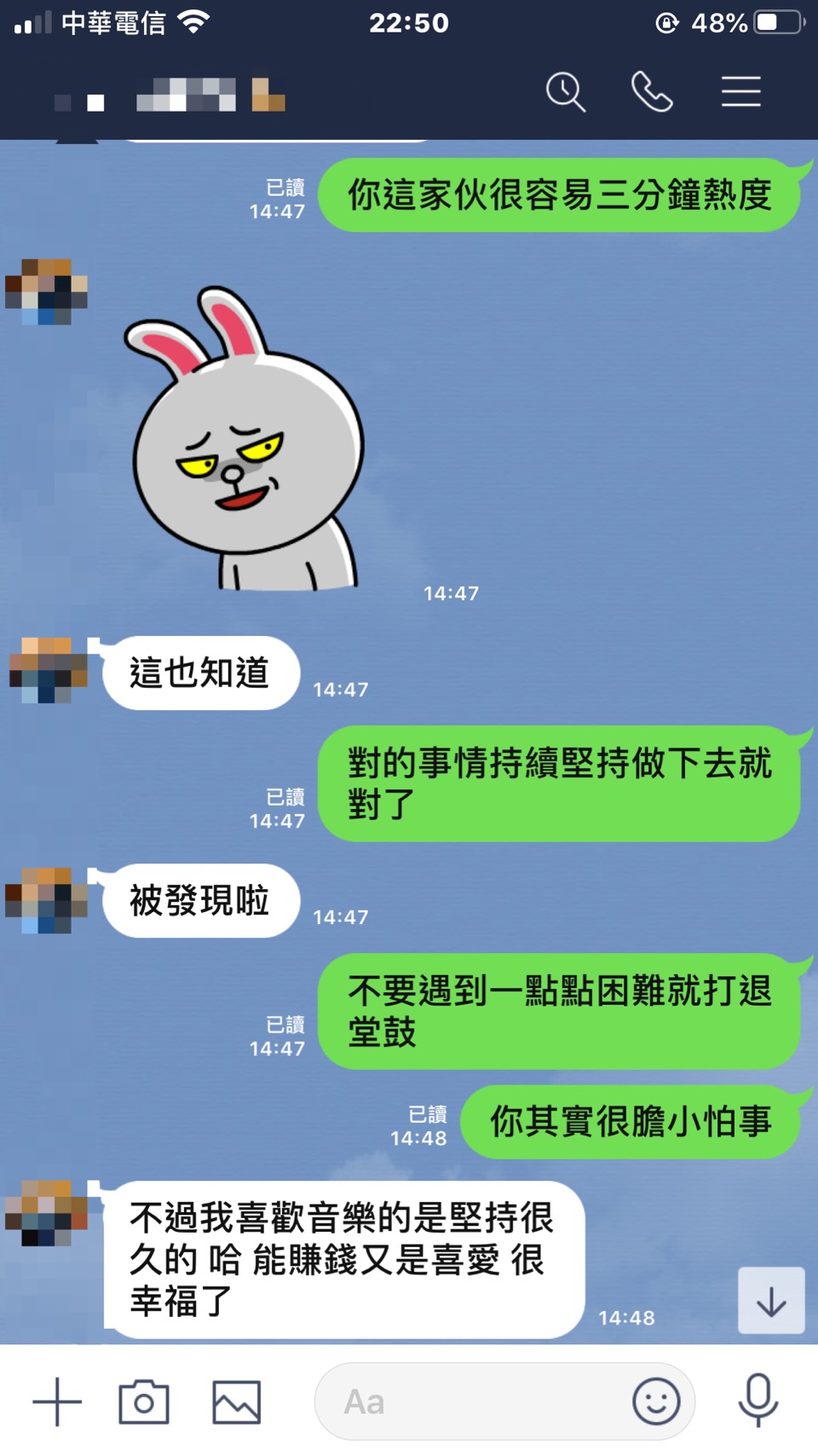Jump to latest message arrow

tap(771, 1301)
